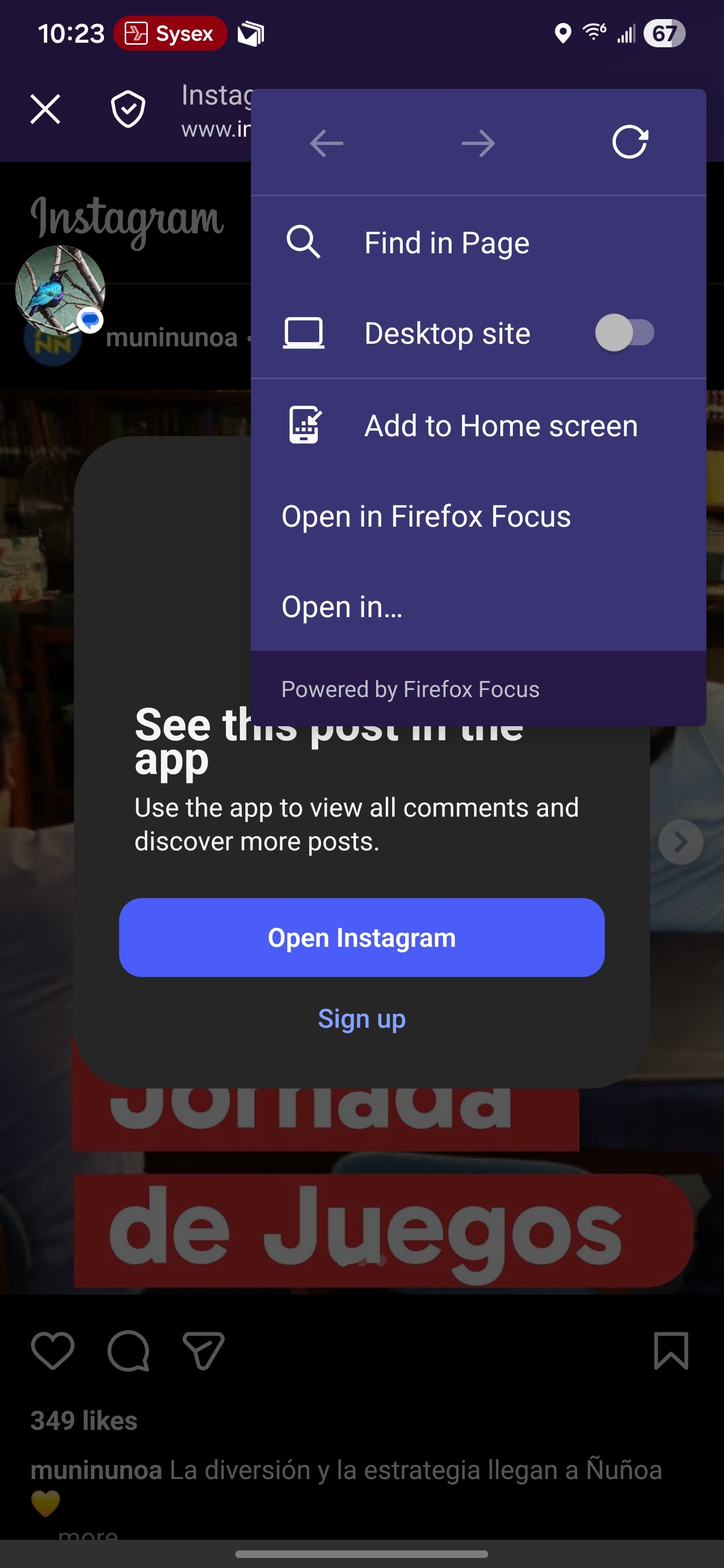Reload the page from the menu
The height and width of the screenshot is (1568, 724).
click(629, 143)
